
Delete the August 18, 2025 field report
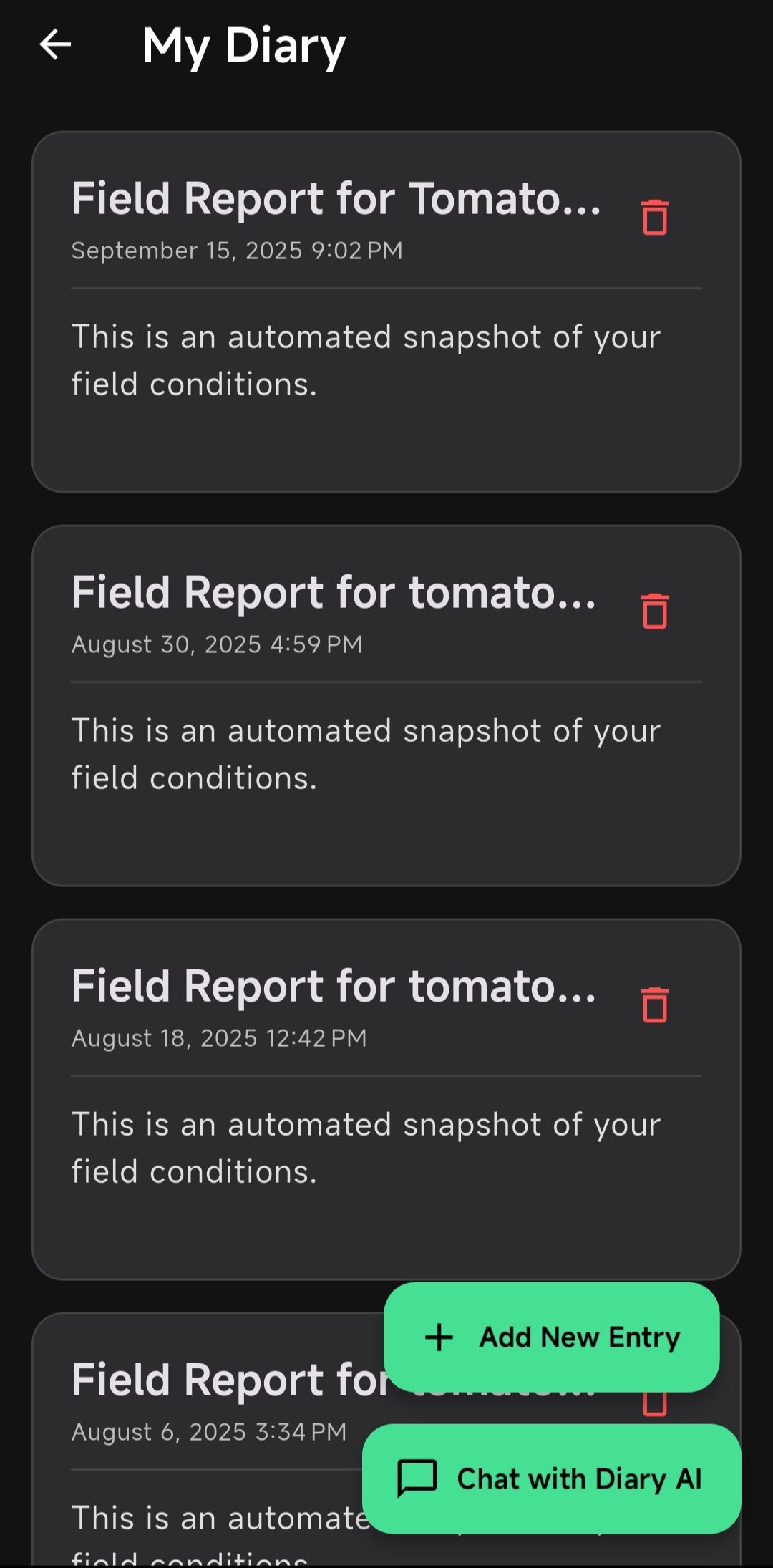point(654,1005)
